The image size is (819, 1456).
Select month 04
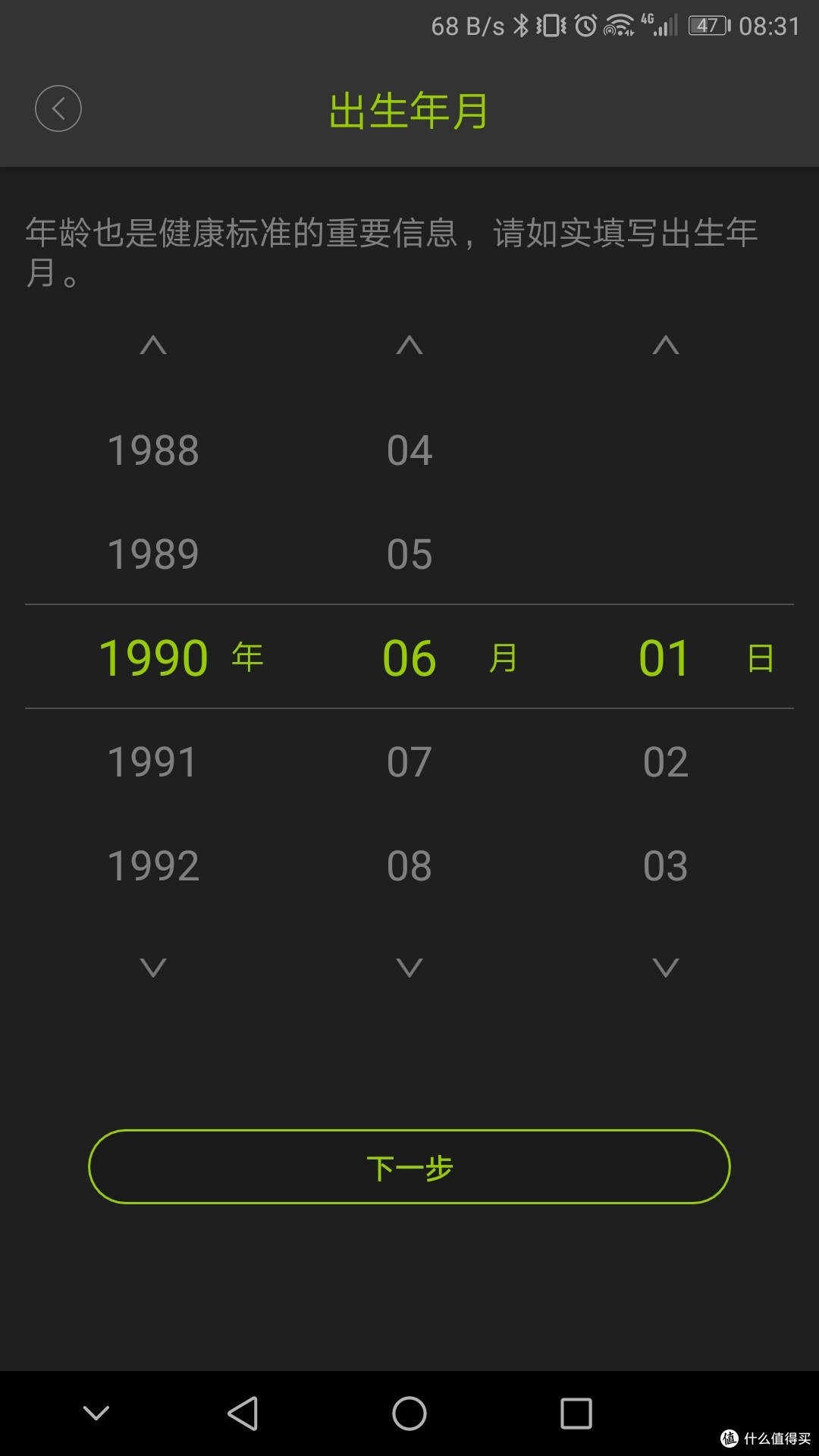409,450
